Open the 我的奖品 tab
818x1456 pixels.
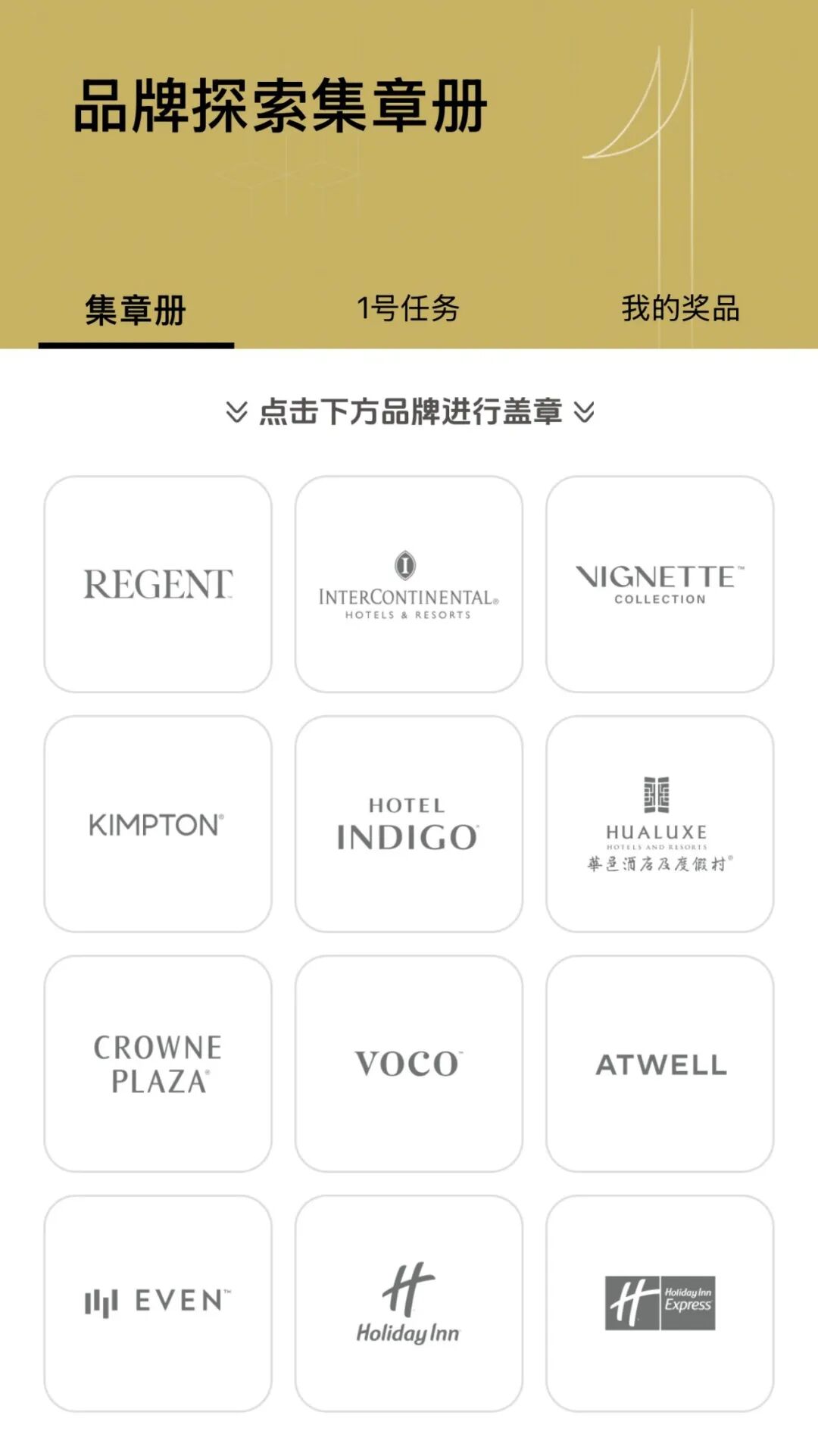point(680,309)
